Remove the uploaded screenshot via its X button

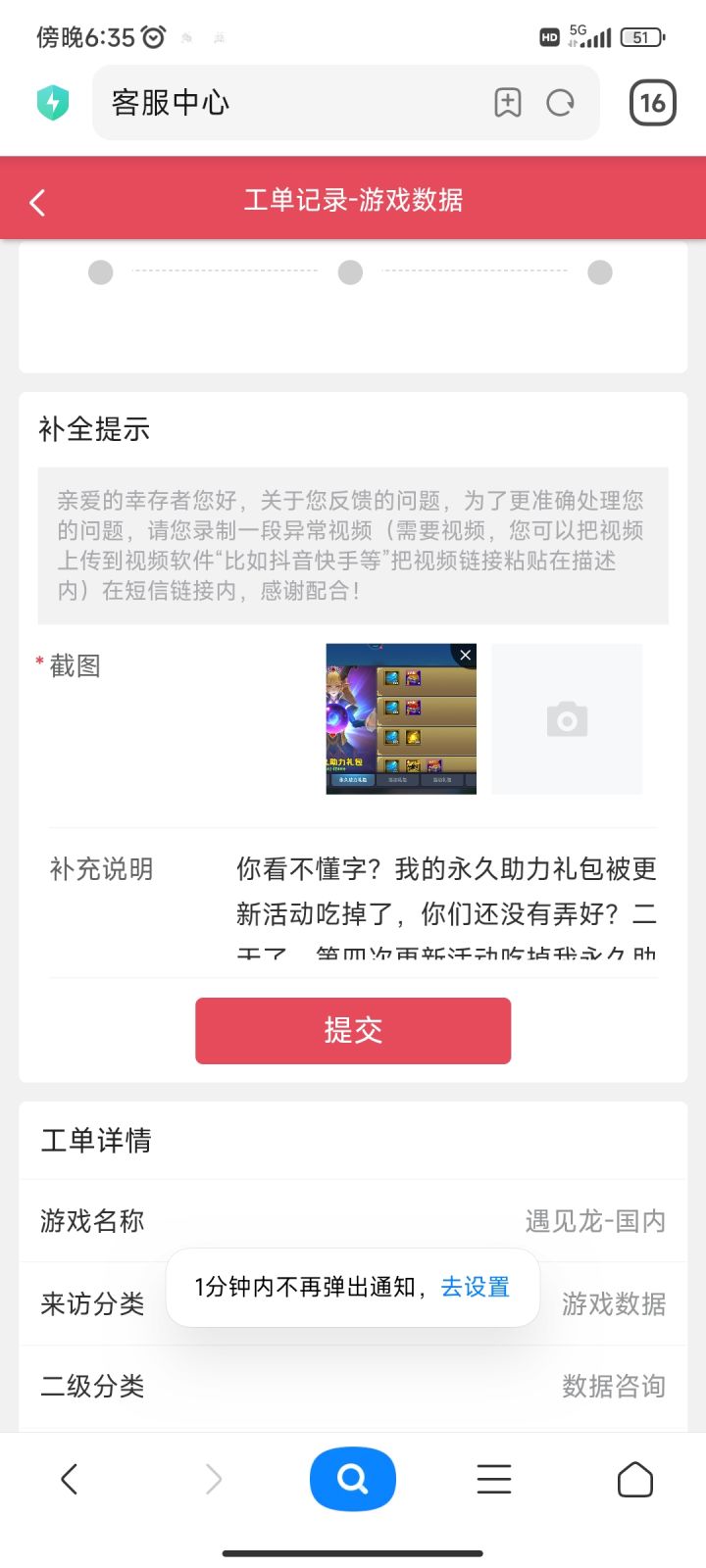pos(464,655)
